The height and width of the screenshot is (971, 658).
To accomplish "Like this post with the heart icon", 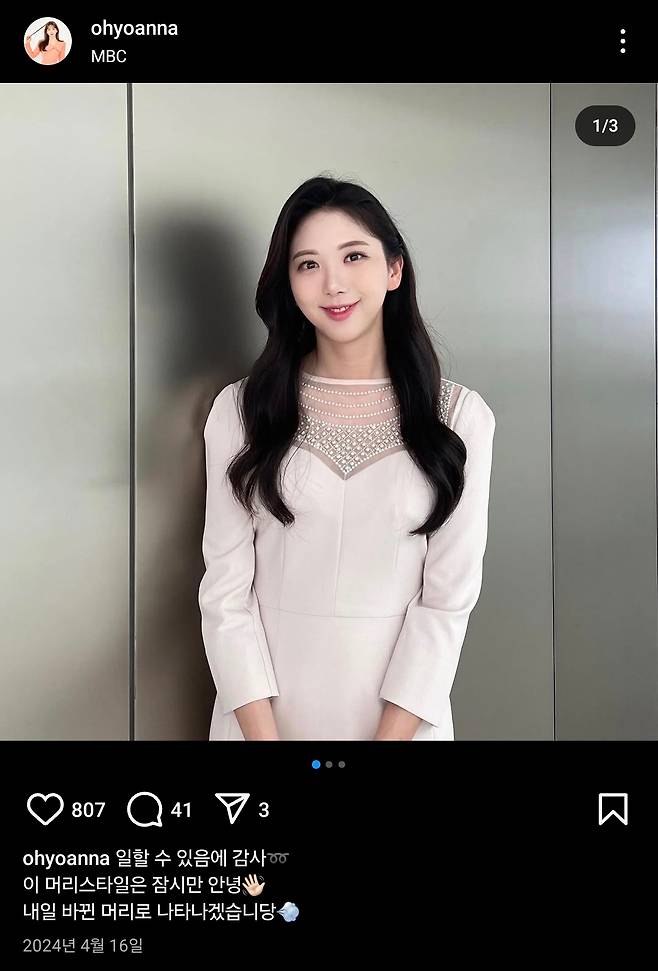I will coord(45,809).
